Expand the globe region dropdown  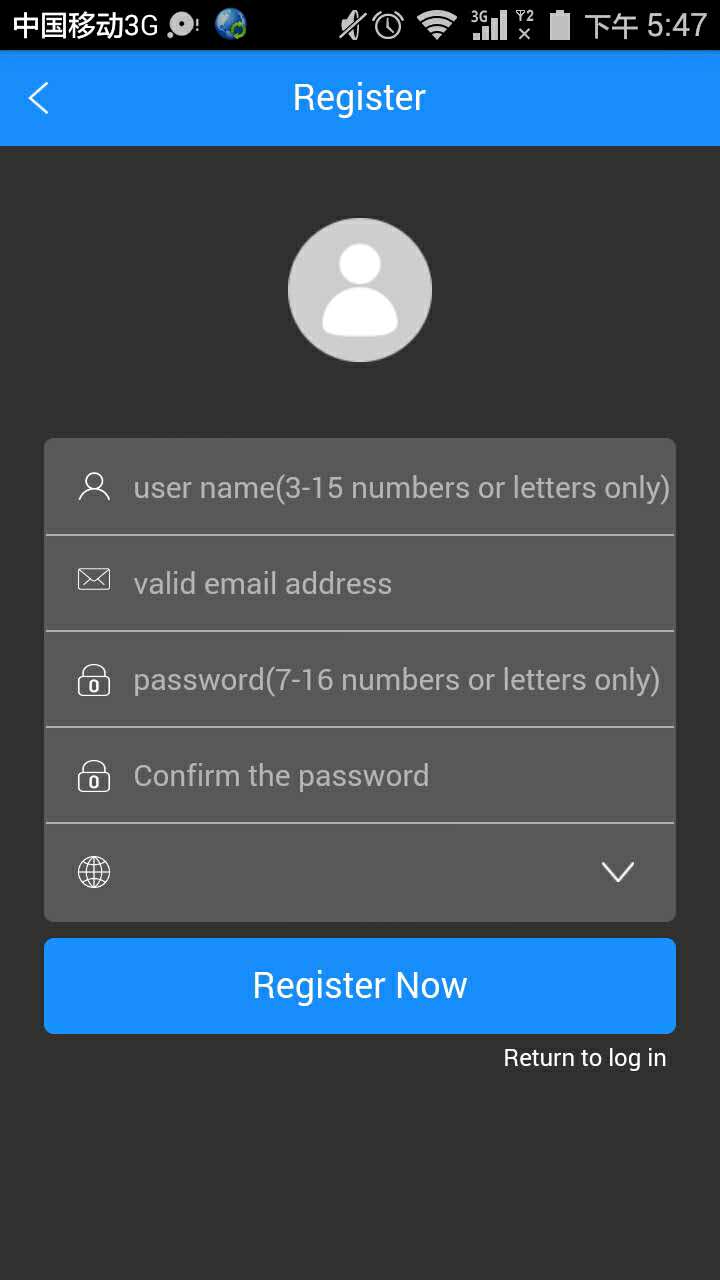(x=360, y=872)
